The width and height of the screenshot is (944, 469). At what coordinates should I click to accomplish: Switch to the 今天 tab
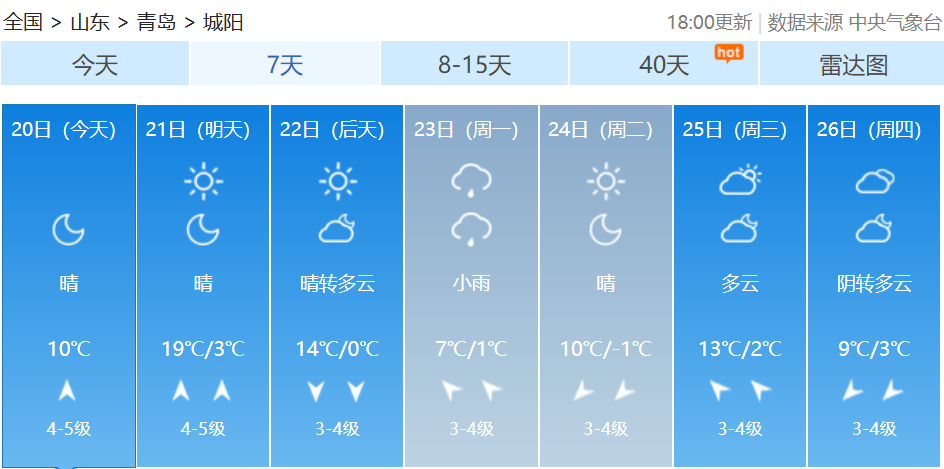click(x=95, y=65)
